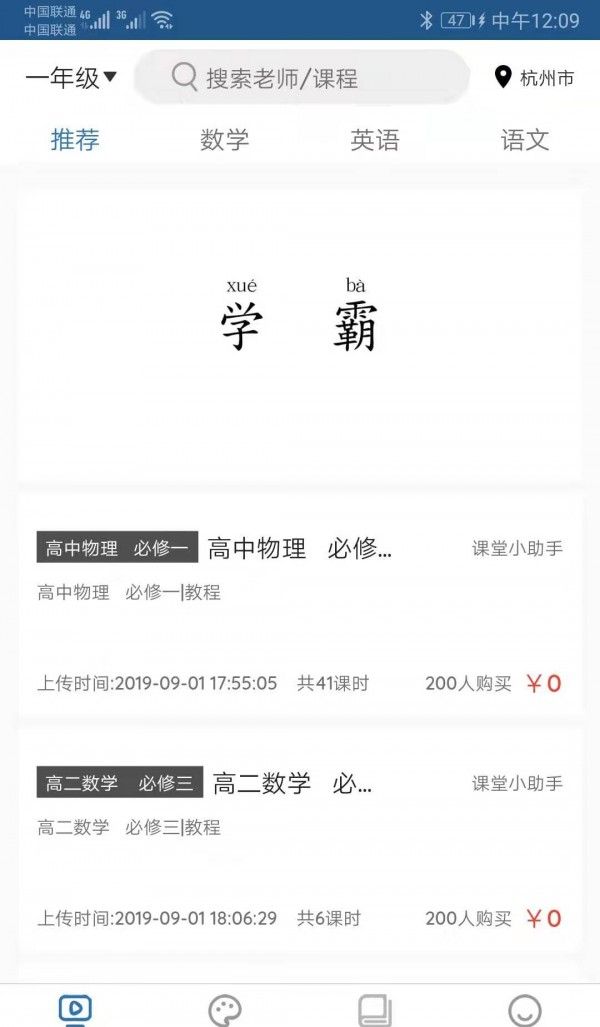
Task: Select the 语文 tab
Action: (525, 140)
